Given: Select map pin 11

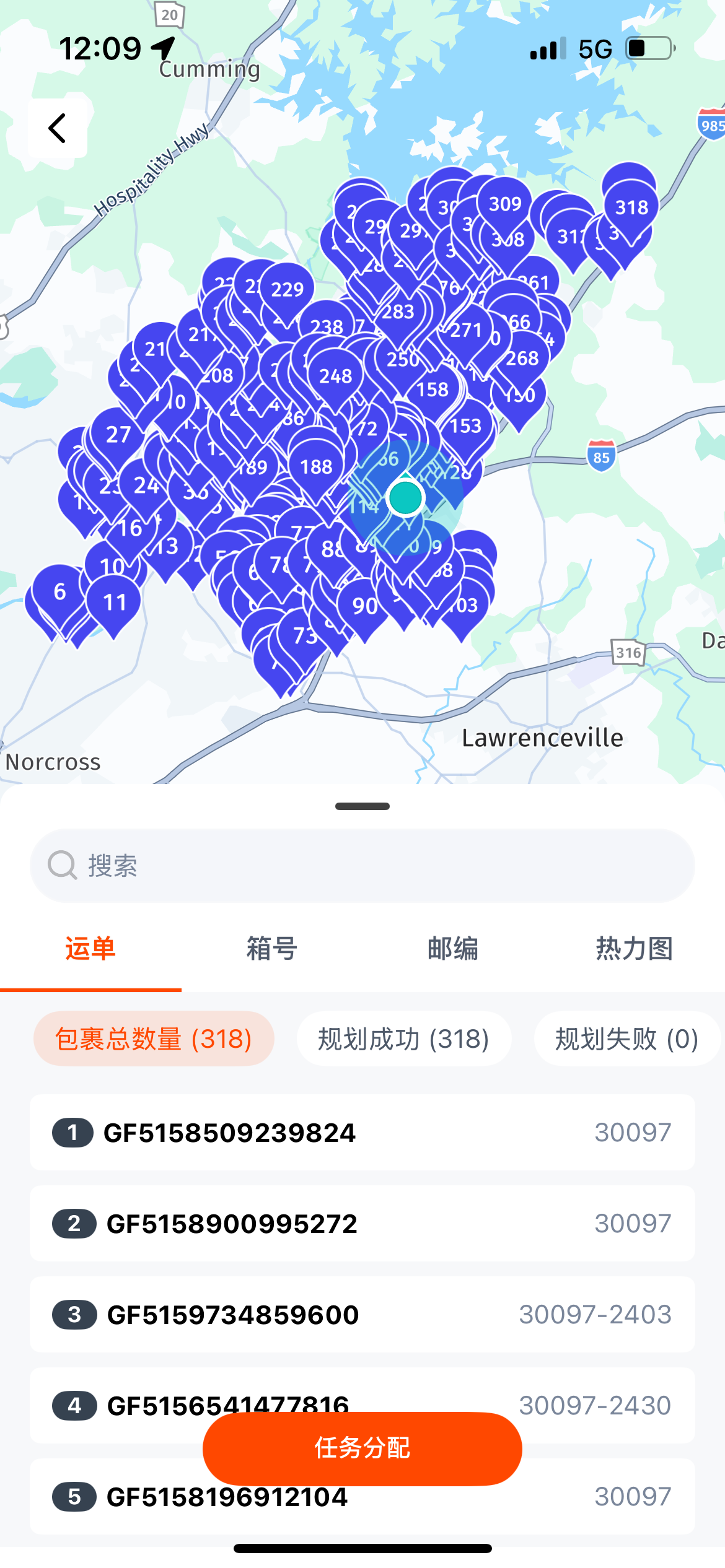Looking at the screenshot, I should [115, 603].
